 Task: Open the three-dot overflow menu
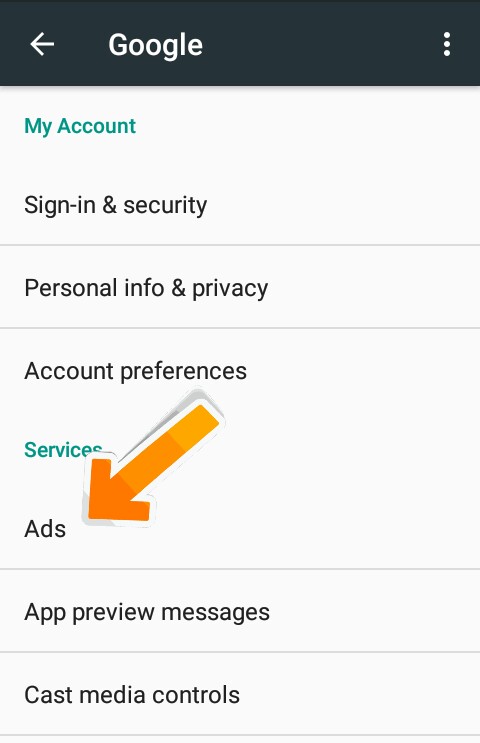pos(446,45)
